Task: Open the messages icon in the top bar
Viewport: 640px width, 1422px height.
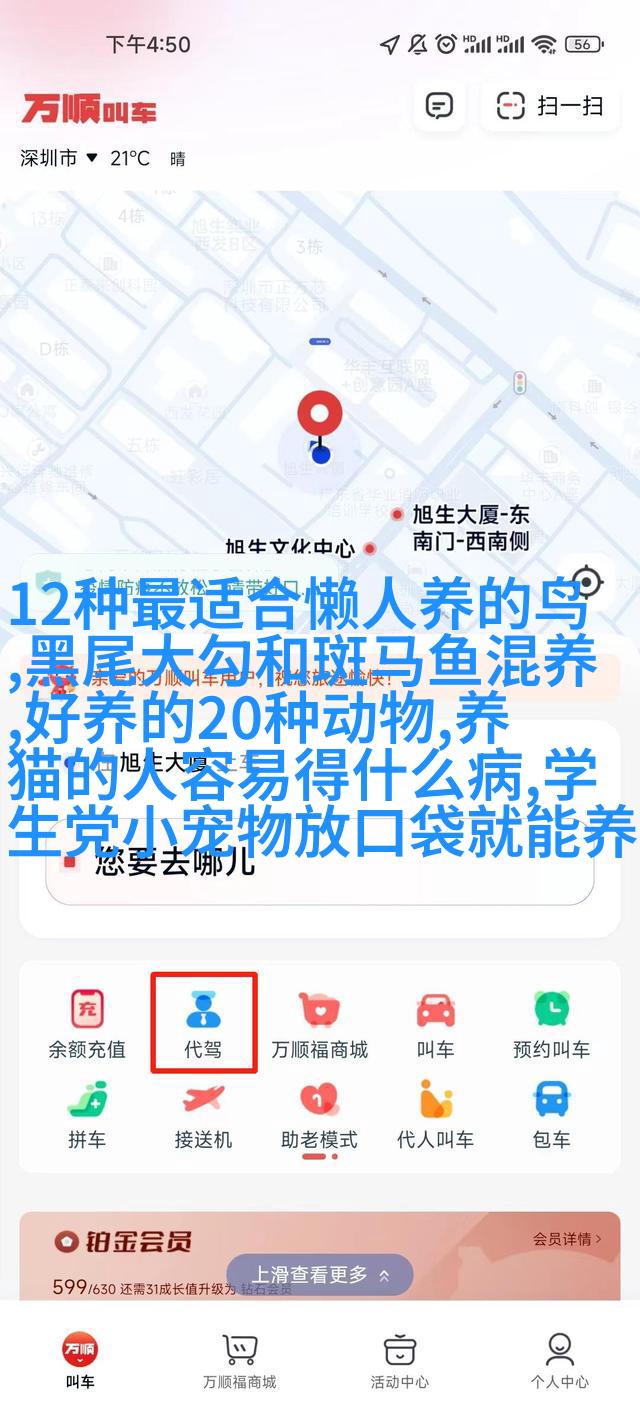Action: tap(439, 105)
